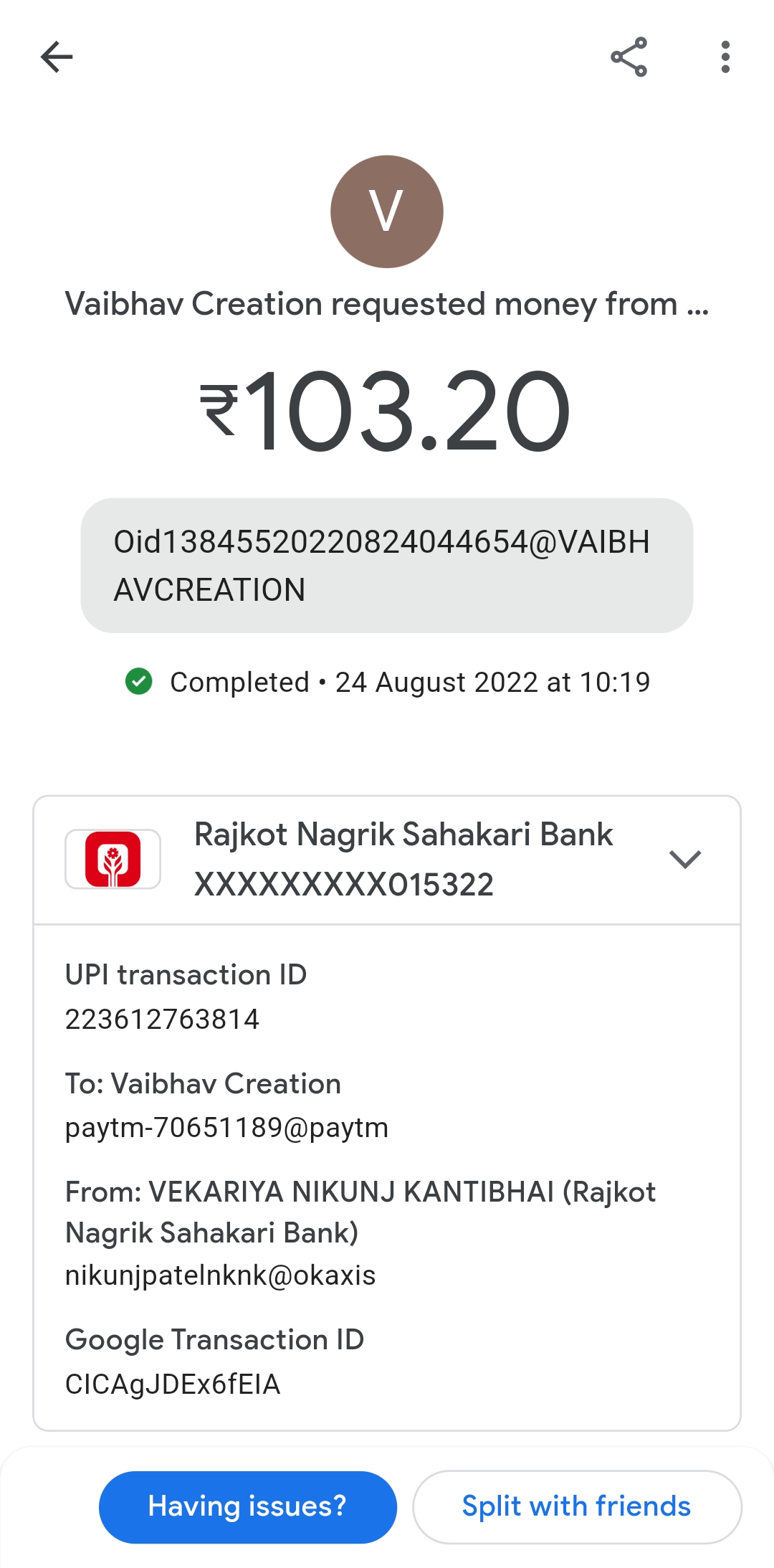This screenshot has height=1568, width=774.
Task: Open Vaibhav Creation's profile avatar
Action: (387, 212)
